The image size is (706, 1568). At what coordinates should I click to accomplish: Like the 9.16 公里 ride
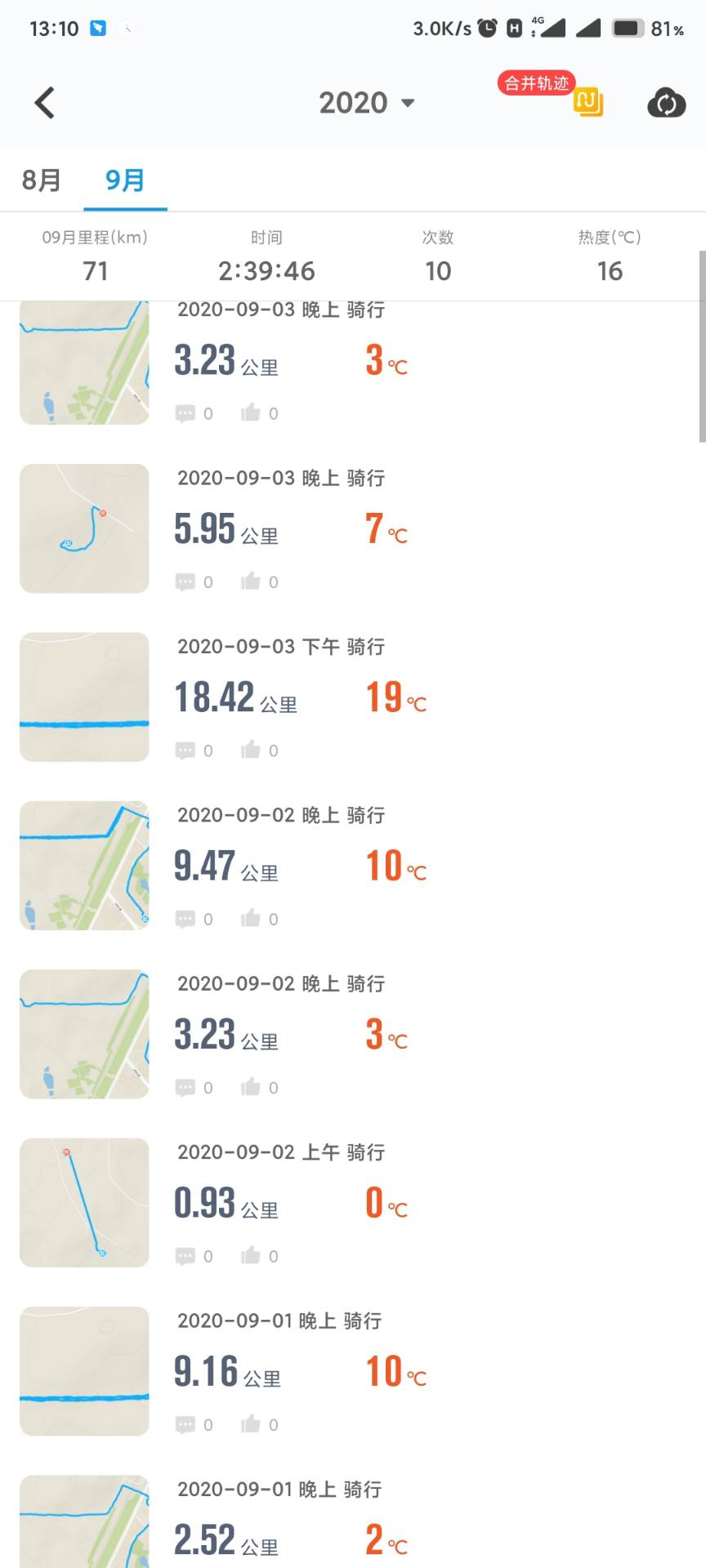point(251,1424)
